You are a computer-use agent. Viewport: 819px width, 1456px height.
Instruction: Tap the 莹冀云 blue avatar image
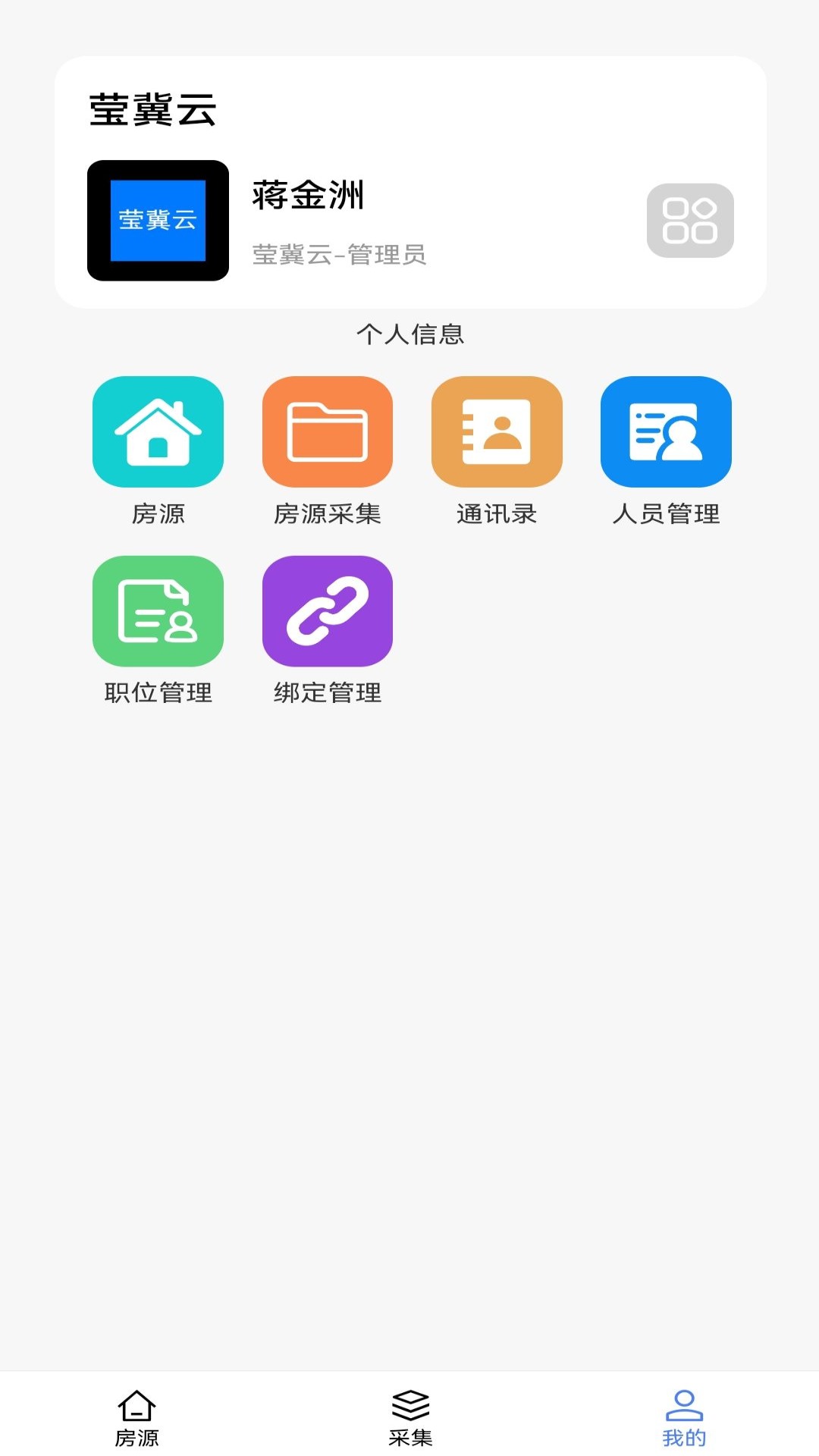tap(158, 218)
